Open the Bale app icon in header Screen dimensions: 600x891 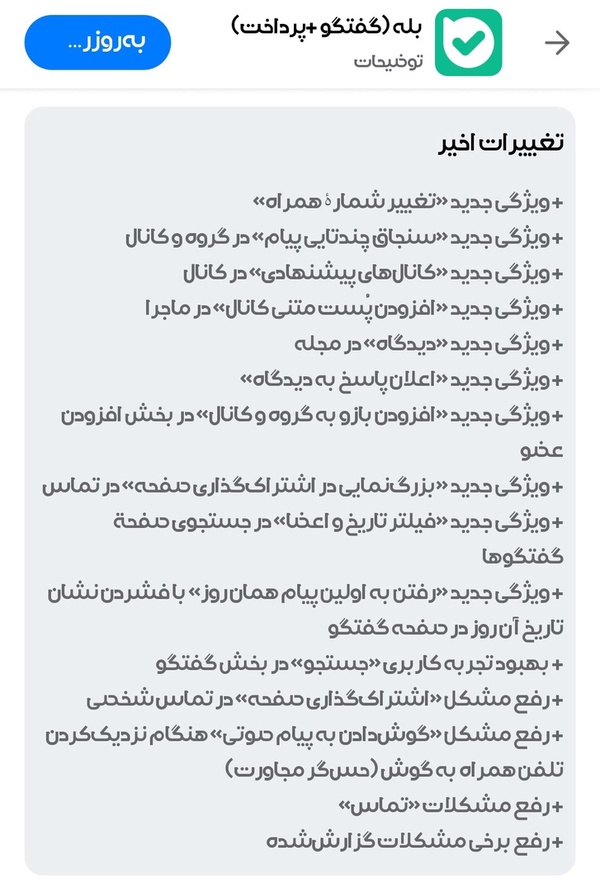click(x=468, y=43)
